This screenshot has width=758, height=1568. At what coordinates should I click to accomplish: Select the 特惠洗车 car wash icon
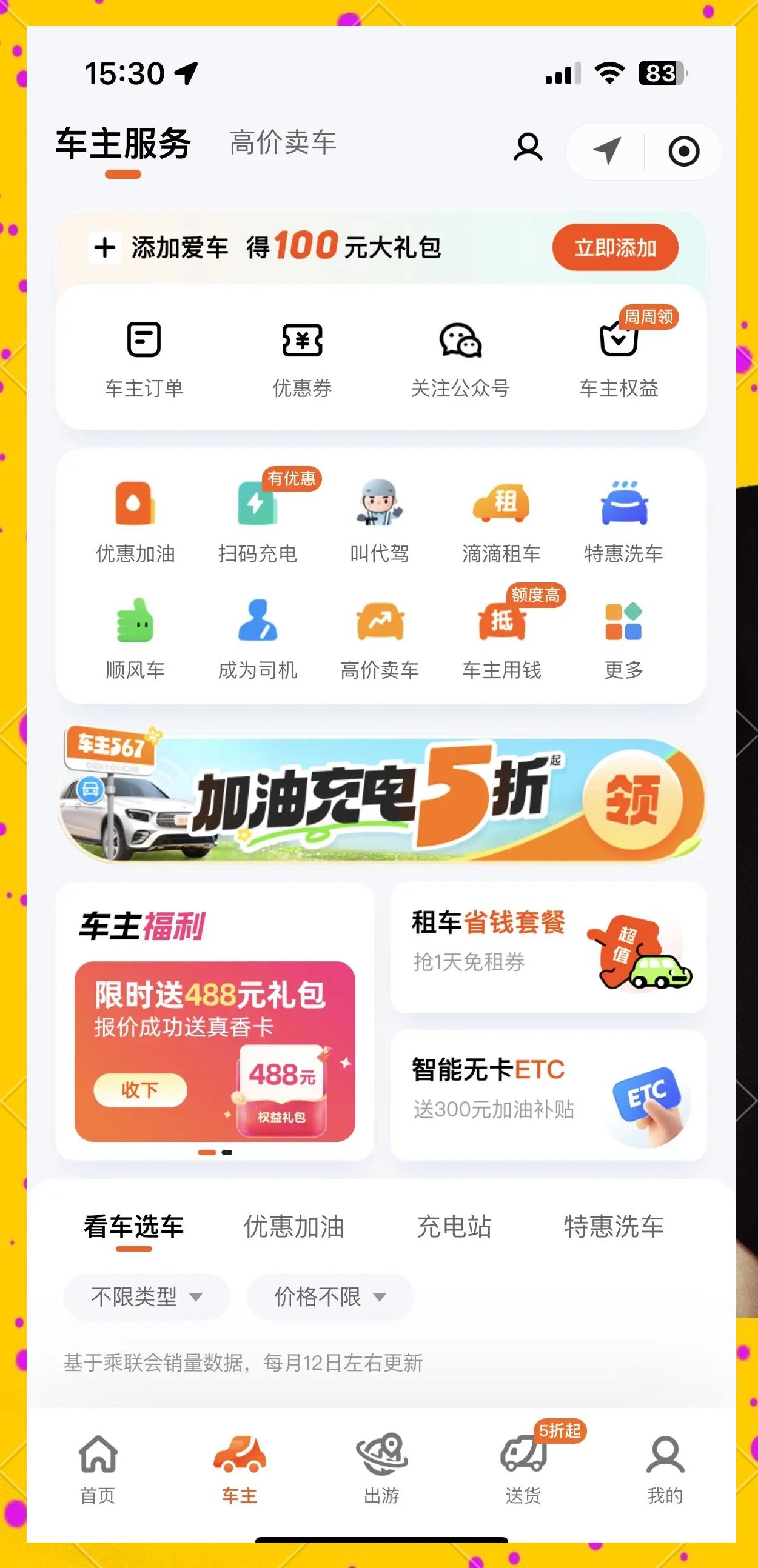point(623,518)
